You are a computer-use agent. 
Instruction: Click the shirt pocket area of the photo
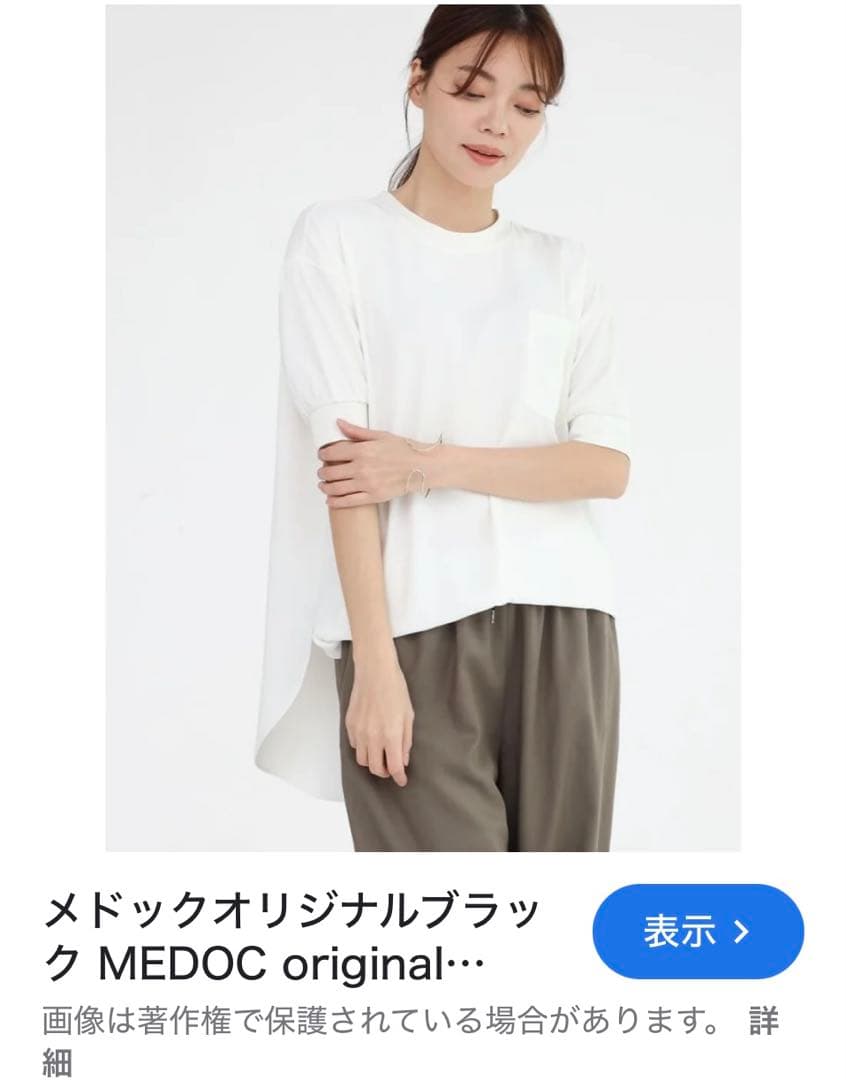(x=545, y=360)
